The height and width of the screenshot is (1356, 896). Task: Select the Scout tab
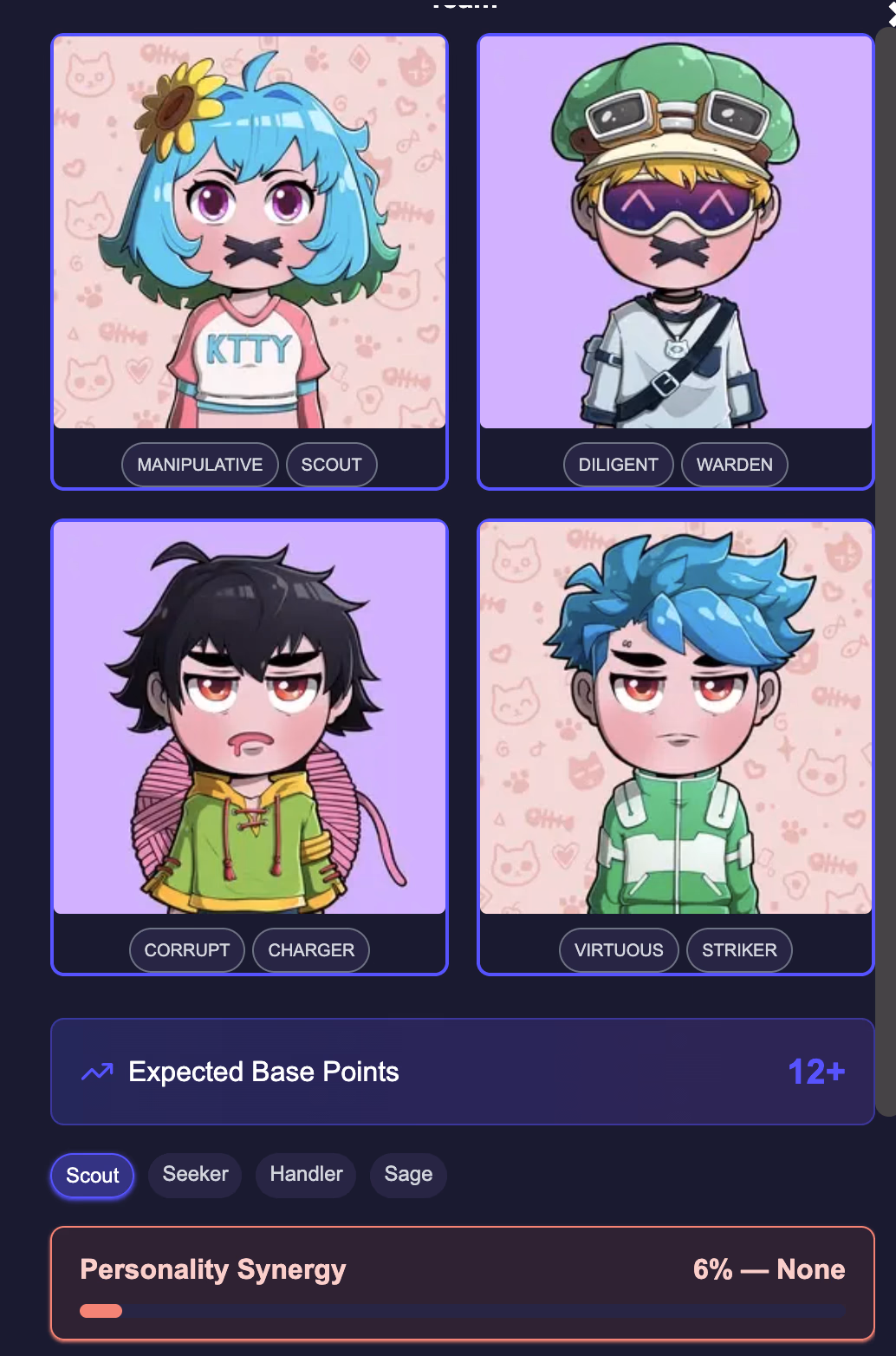tap(93, 1176)
